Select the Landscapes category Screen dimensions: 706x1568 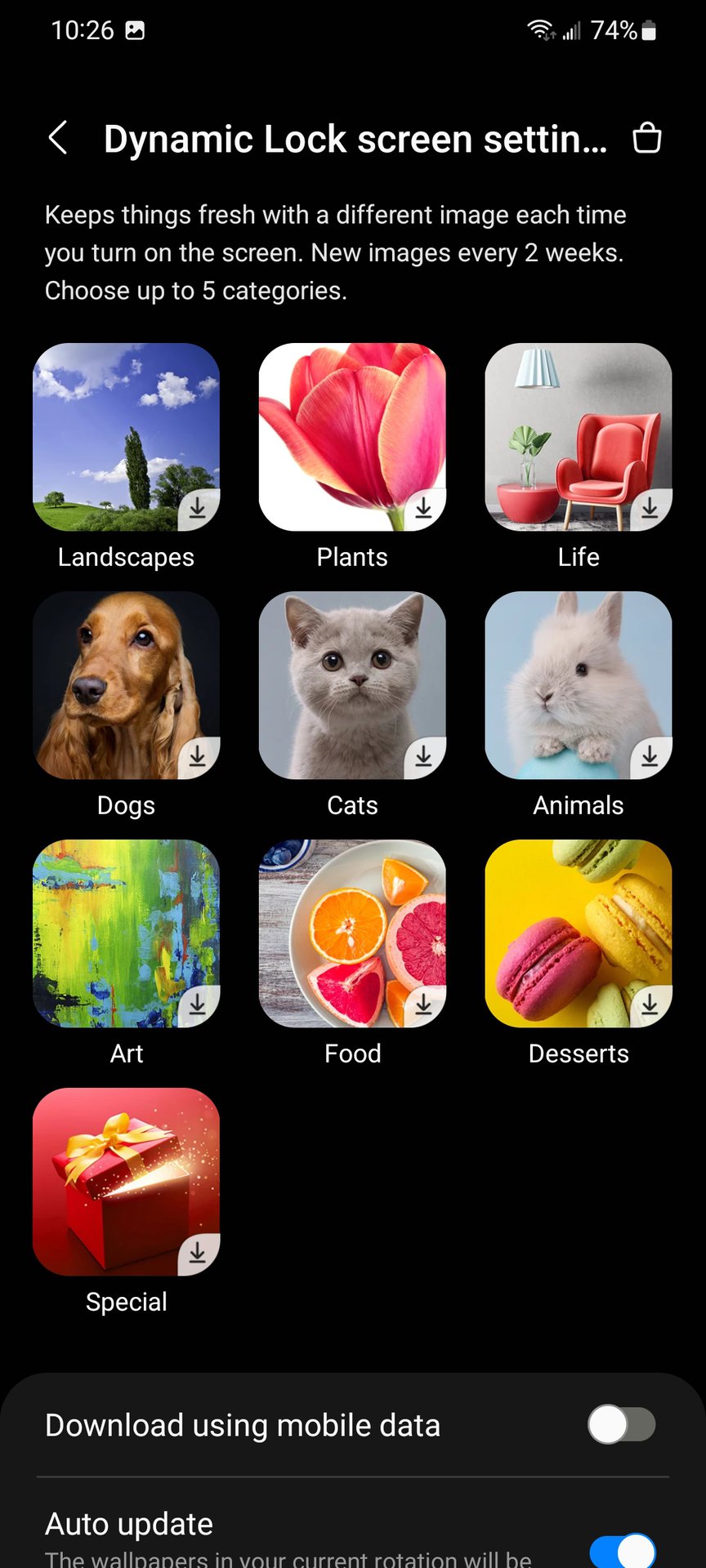(126, 438)
